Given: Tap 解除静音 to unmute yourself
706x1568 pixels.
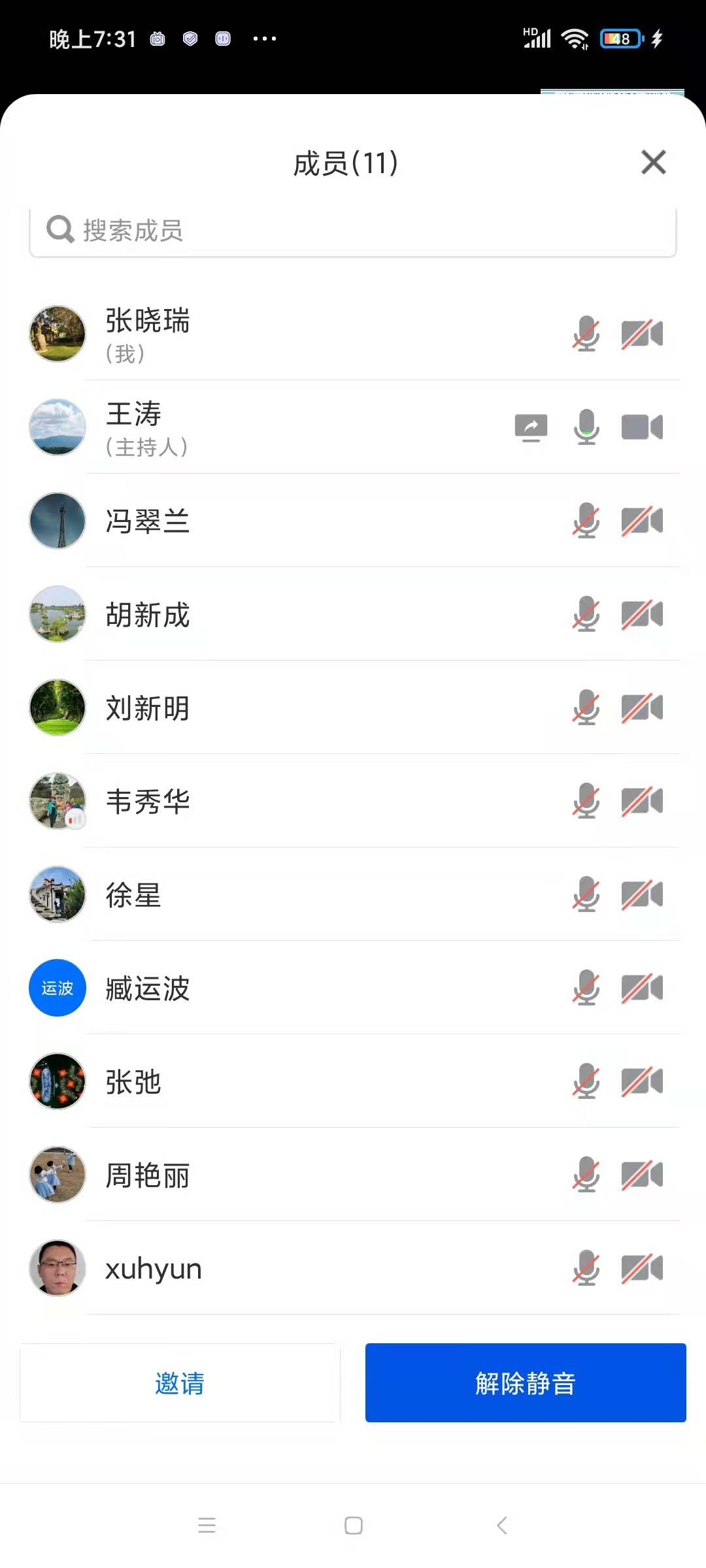Looking at the screenshot, I should (x=526, y=1382).
